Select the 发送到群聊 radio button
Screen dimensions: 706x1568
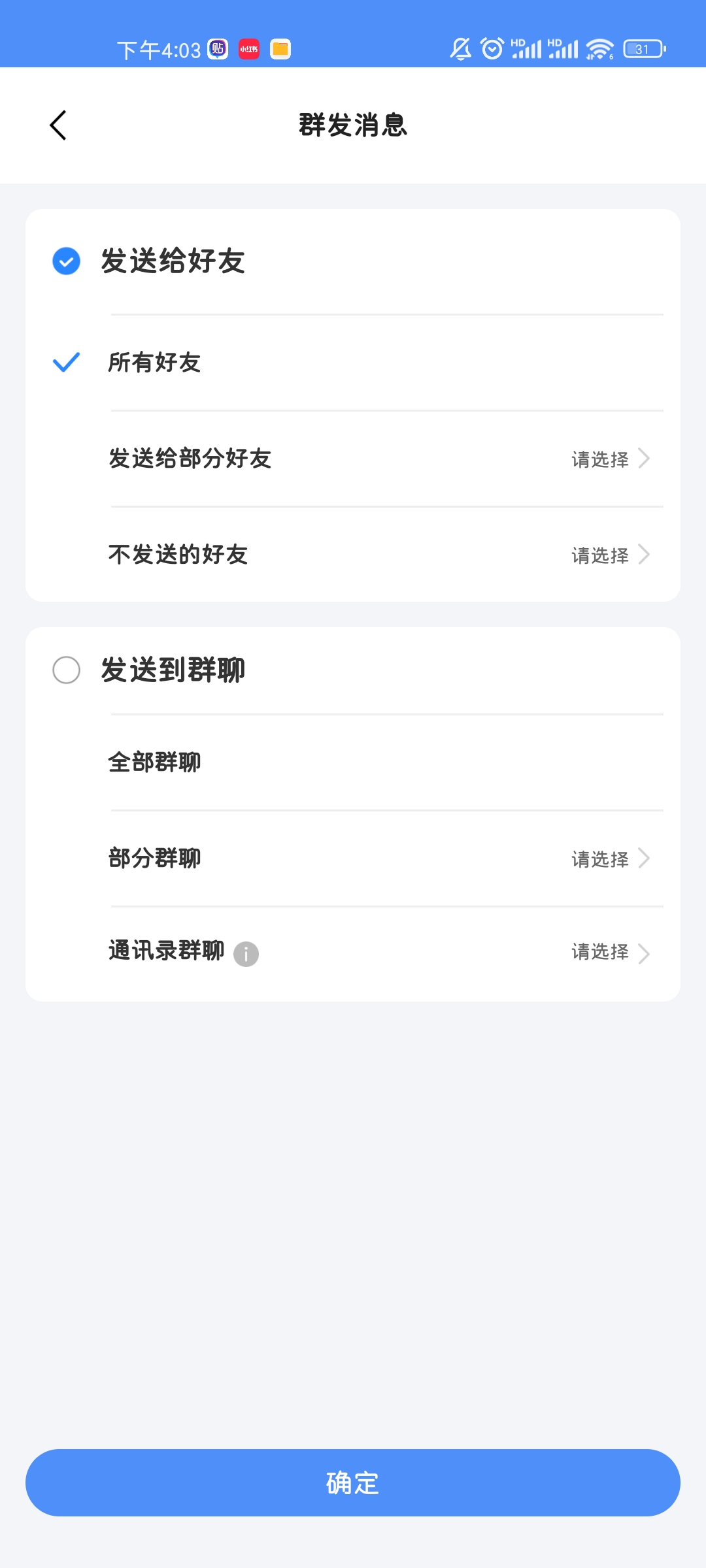65,670
